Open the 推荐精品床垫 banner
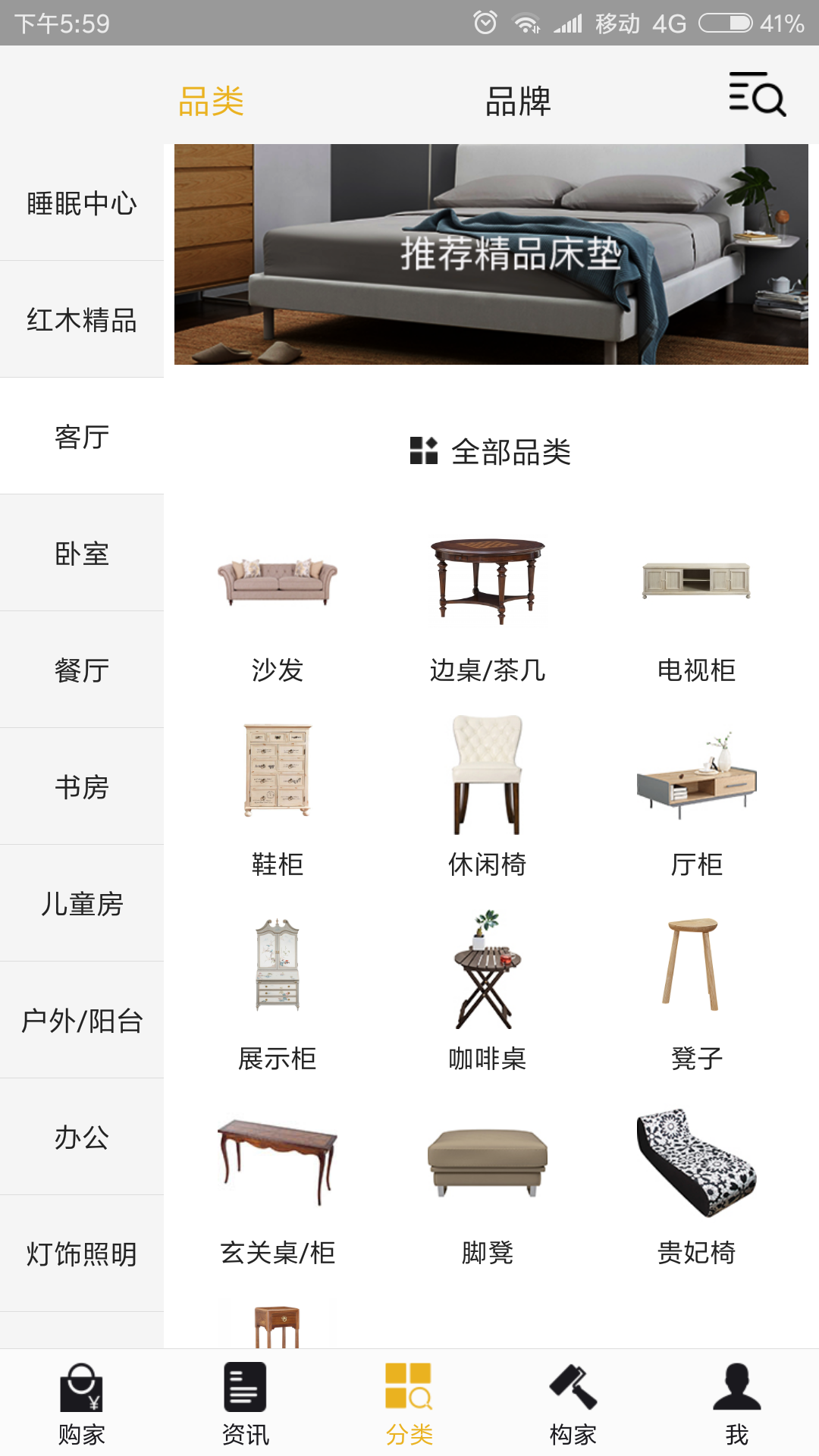This screenshot has width=819, height=1456. click(491, 254)
